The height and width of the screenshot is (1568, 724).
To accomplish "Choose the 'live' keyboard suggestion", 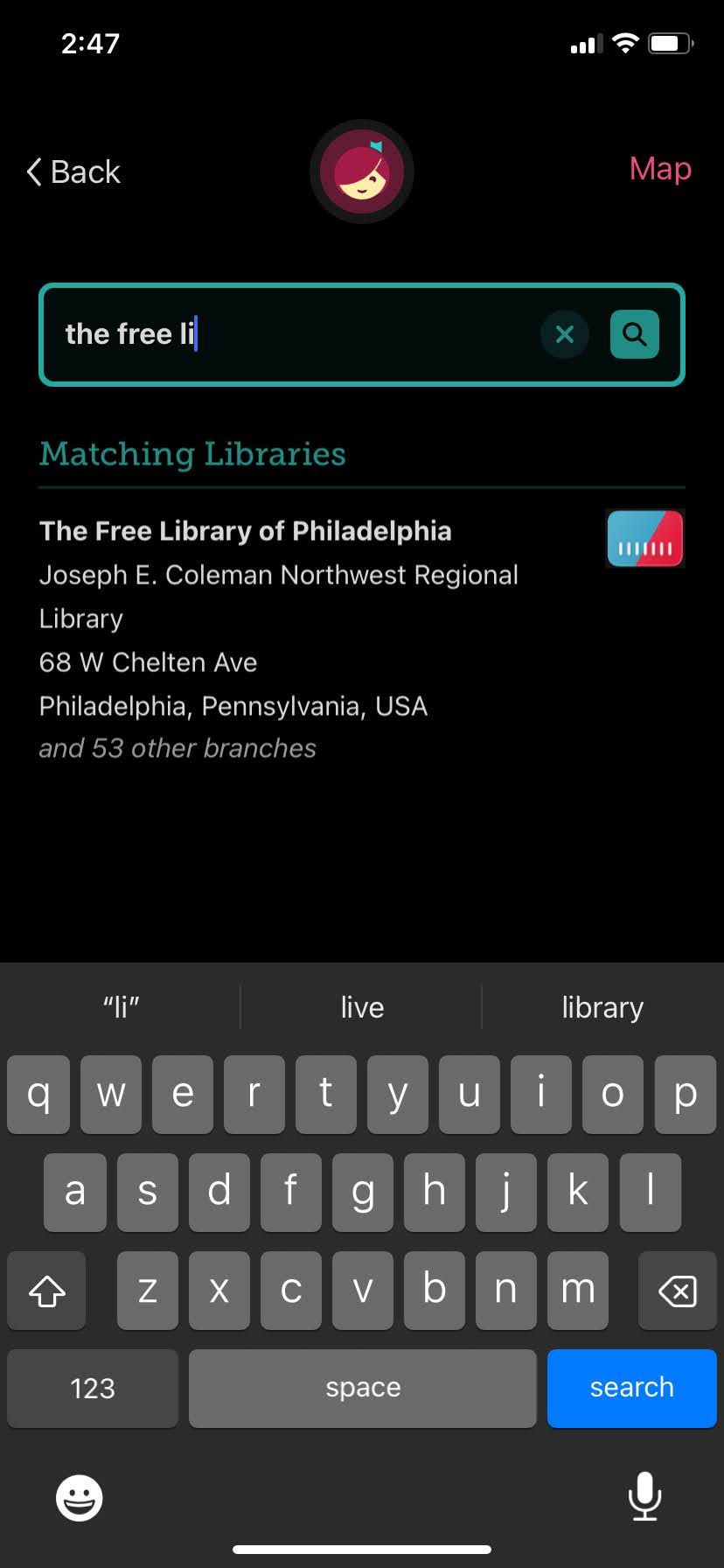I will [x=362, y=1007].
